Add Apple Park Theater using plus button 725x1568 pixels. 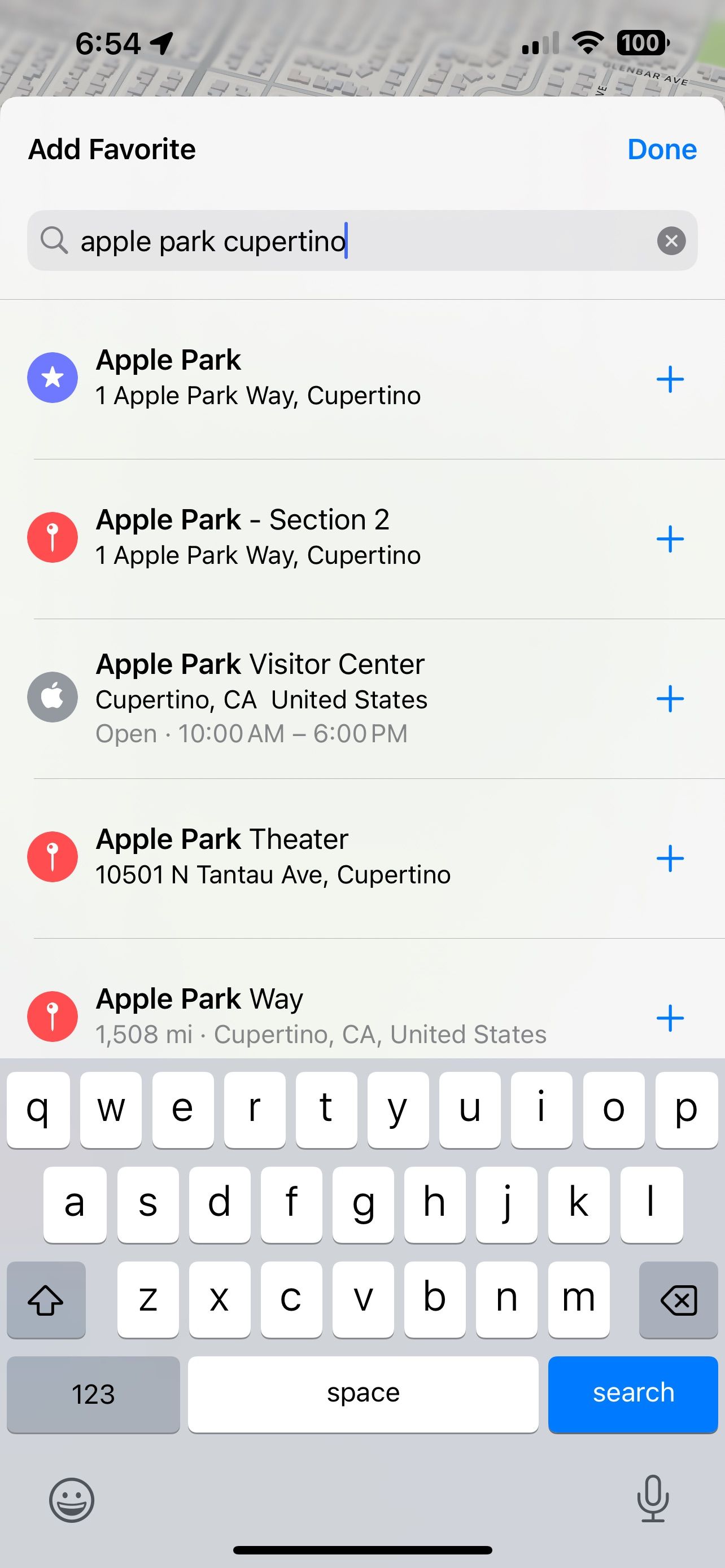[670, 859]
